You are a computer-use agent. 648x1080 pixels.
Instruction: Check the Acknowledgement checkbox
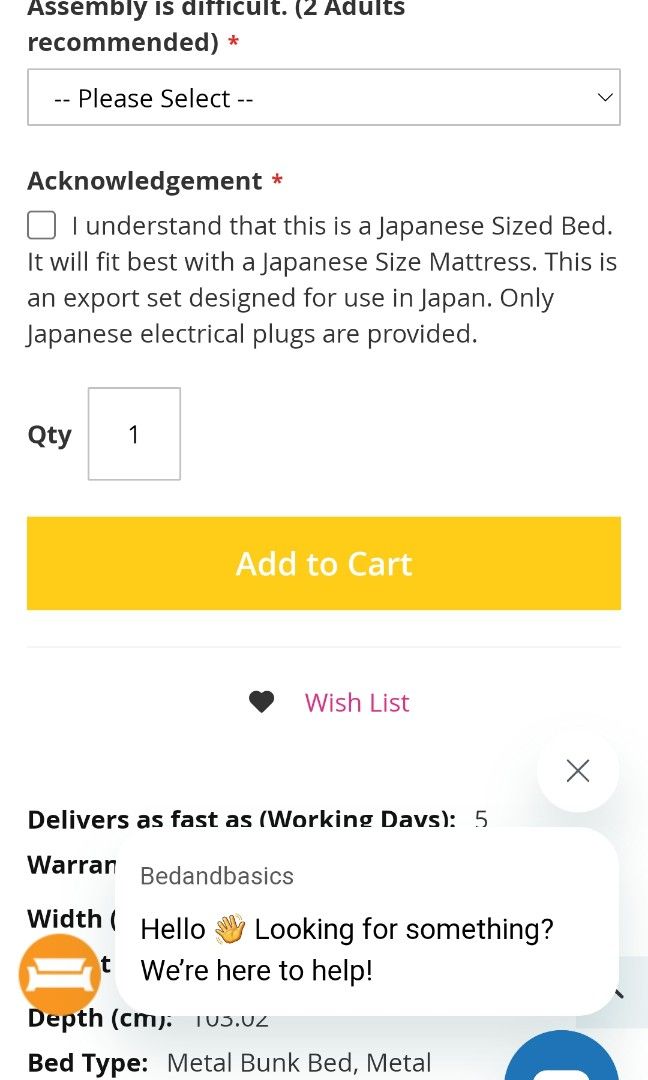(41, 226)
